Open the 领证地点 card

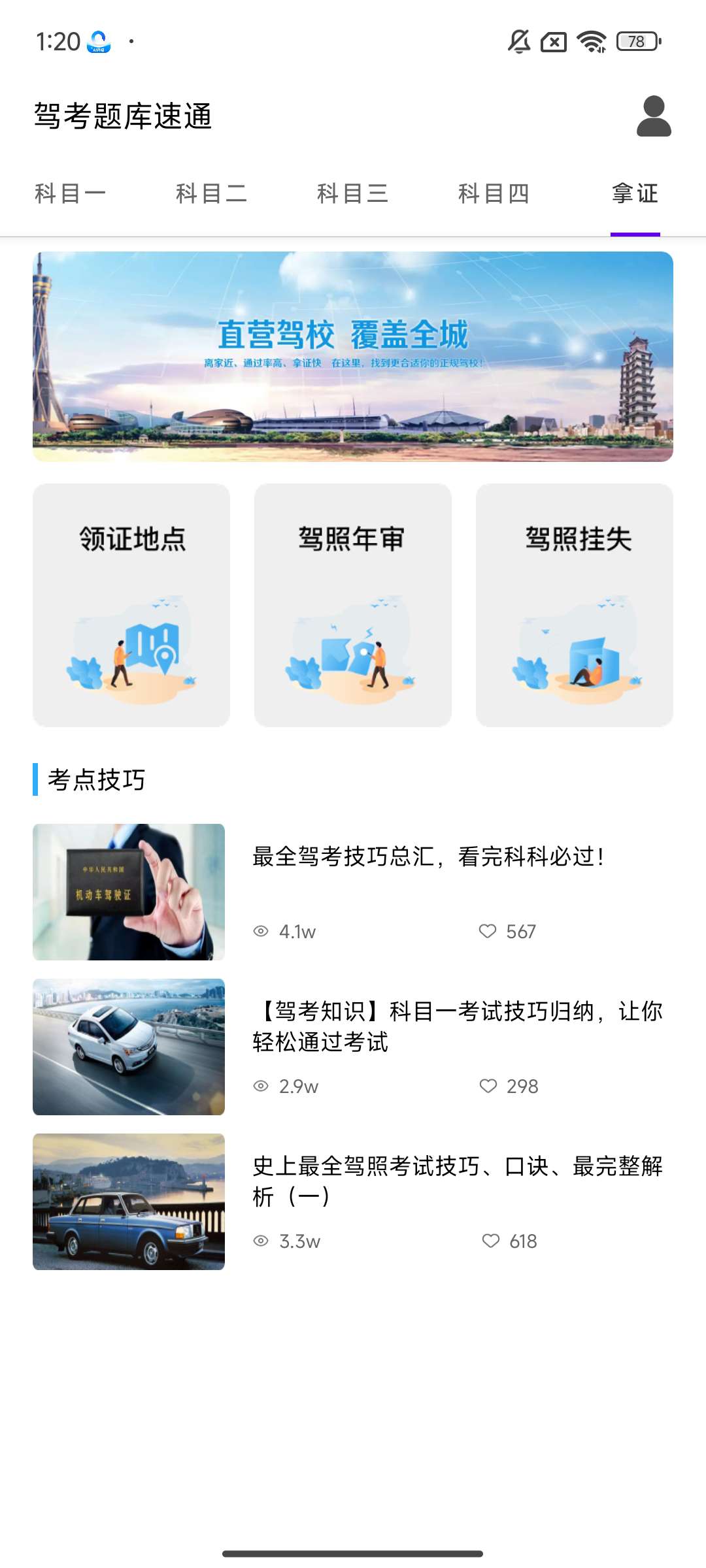tap(131, 605)
